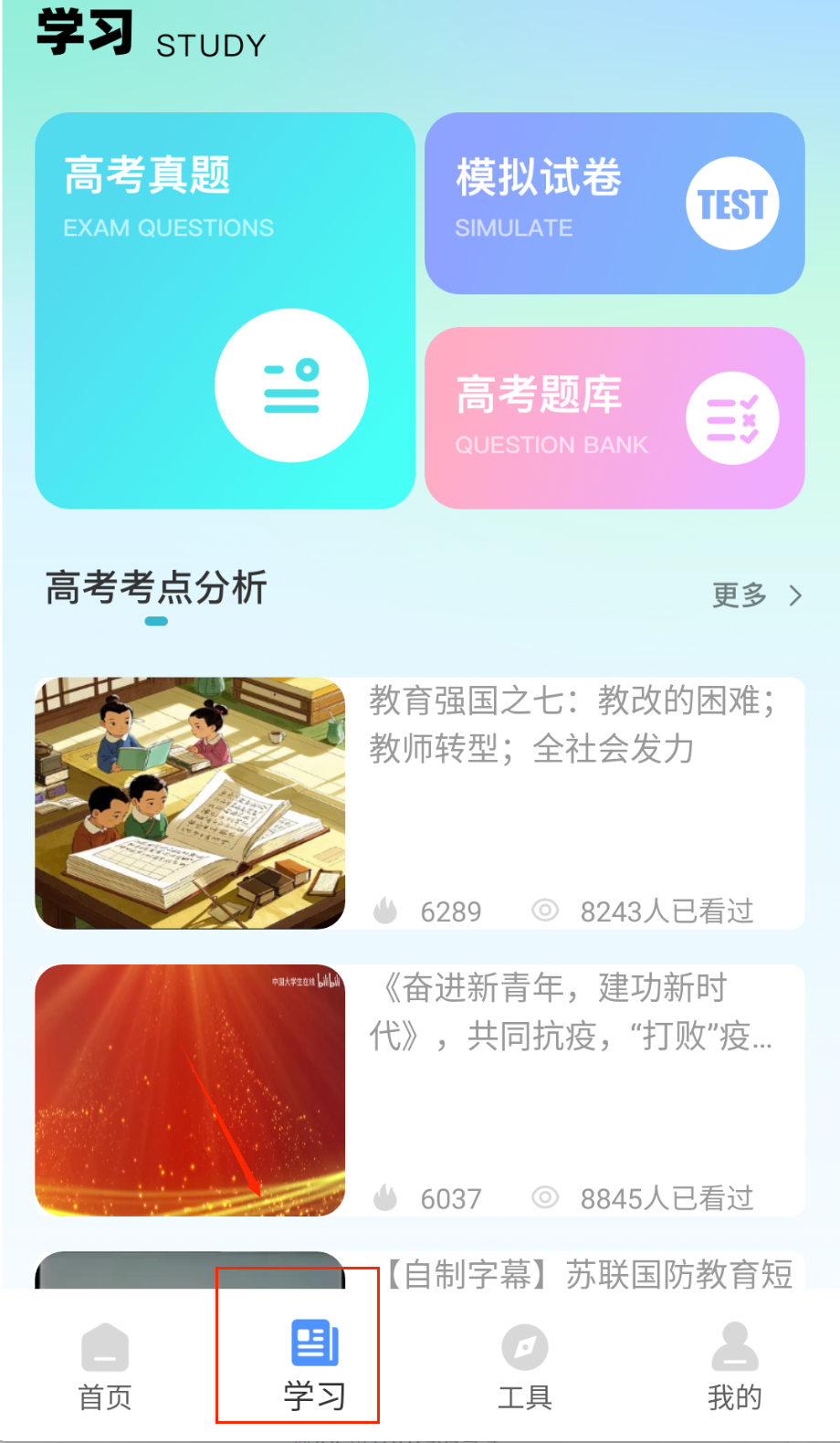Open the 【自制字幕】苏联国防教育短 item

tap(586, 1272)
